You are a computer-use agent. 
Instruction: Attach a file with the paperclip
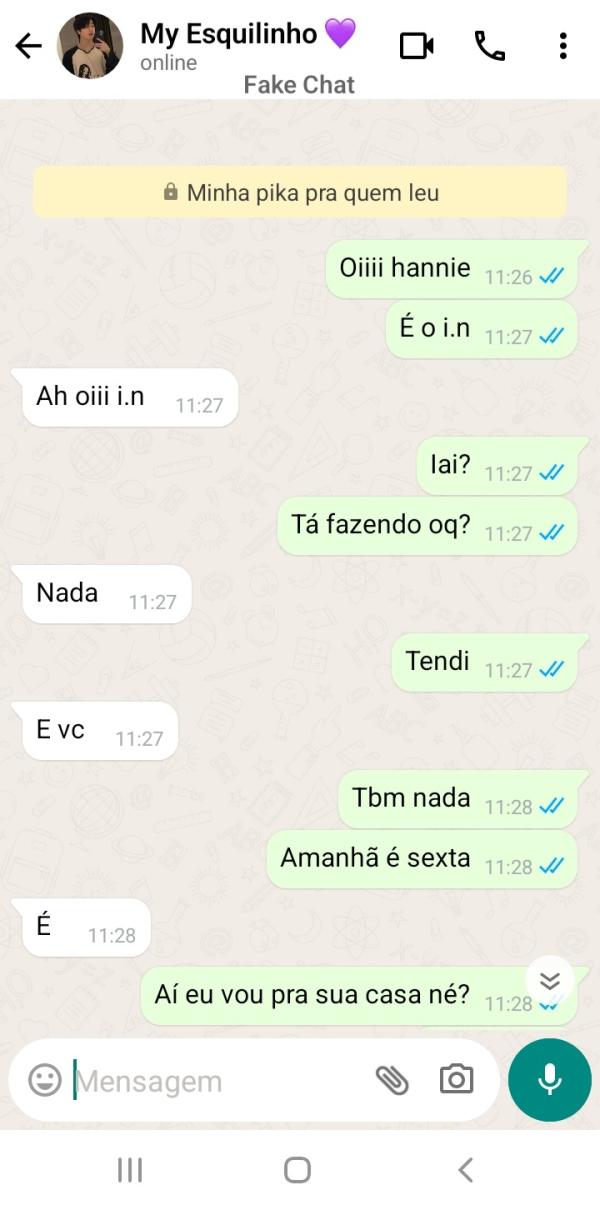[392, 1080]
